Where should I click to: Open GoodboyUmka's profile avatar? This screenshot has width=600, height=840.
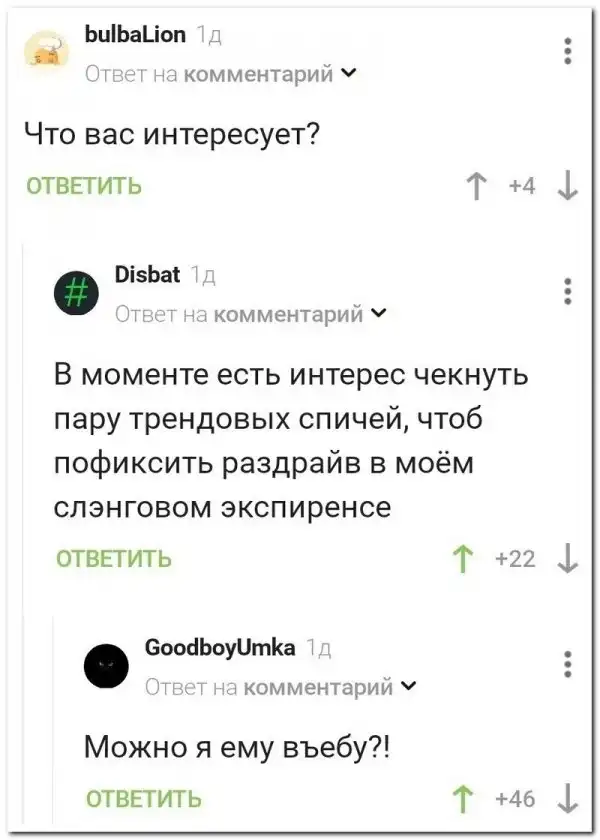tap(106, 665)
